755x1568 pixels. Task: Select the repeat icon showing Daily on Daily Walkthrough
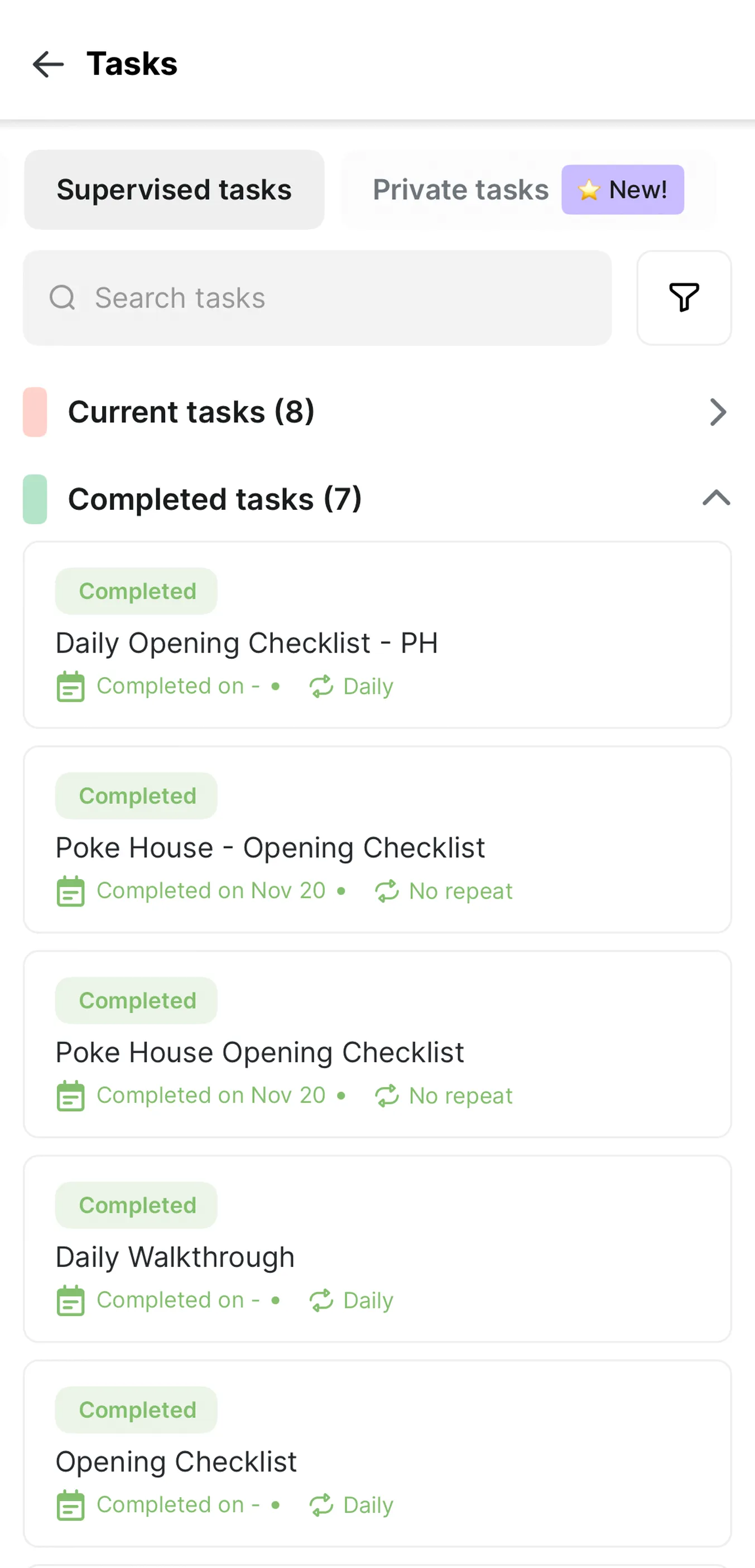[321, 1300]
